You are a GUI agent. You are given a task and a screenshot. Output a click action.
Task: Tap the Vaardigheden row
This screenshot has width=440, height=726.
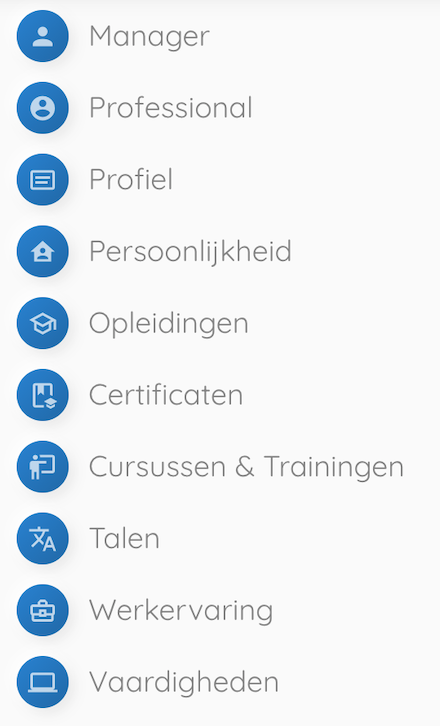[x=220, y=682]
